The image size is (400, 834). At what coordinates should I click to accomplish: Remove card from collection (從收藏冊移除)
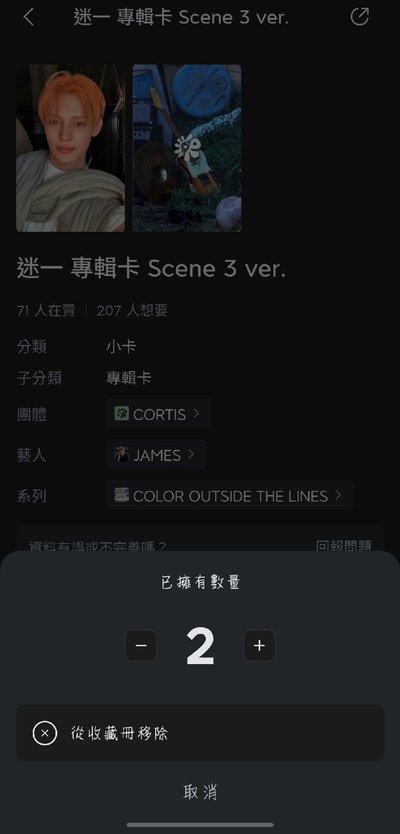pos(200,733)
